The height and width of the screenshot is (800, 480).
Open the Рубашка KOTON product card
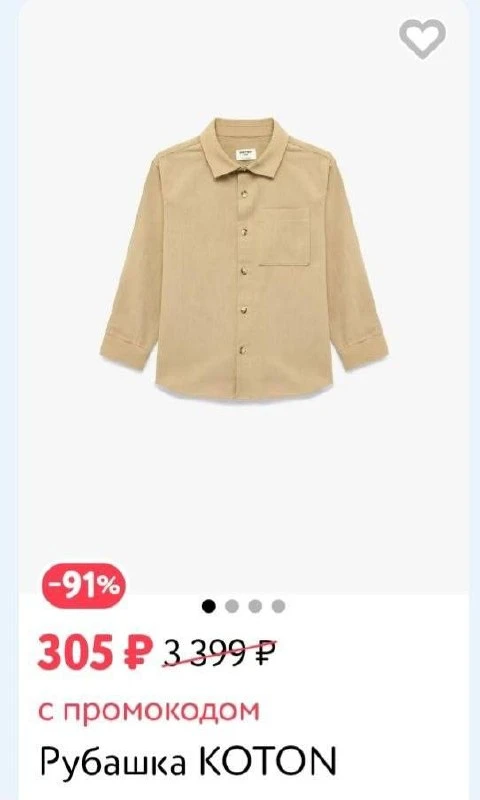188,762
